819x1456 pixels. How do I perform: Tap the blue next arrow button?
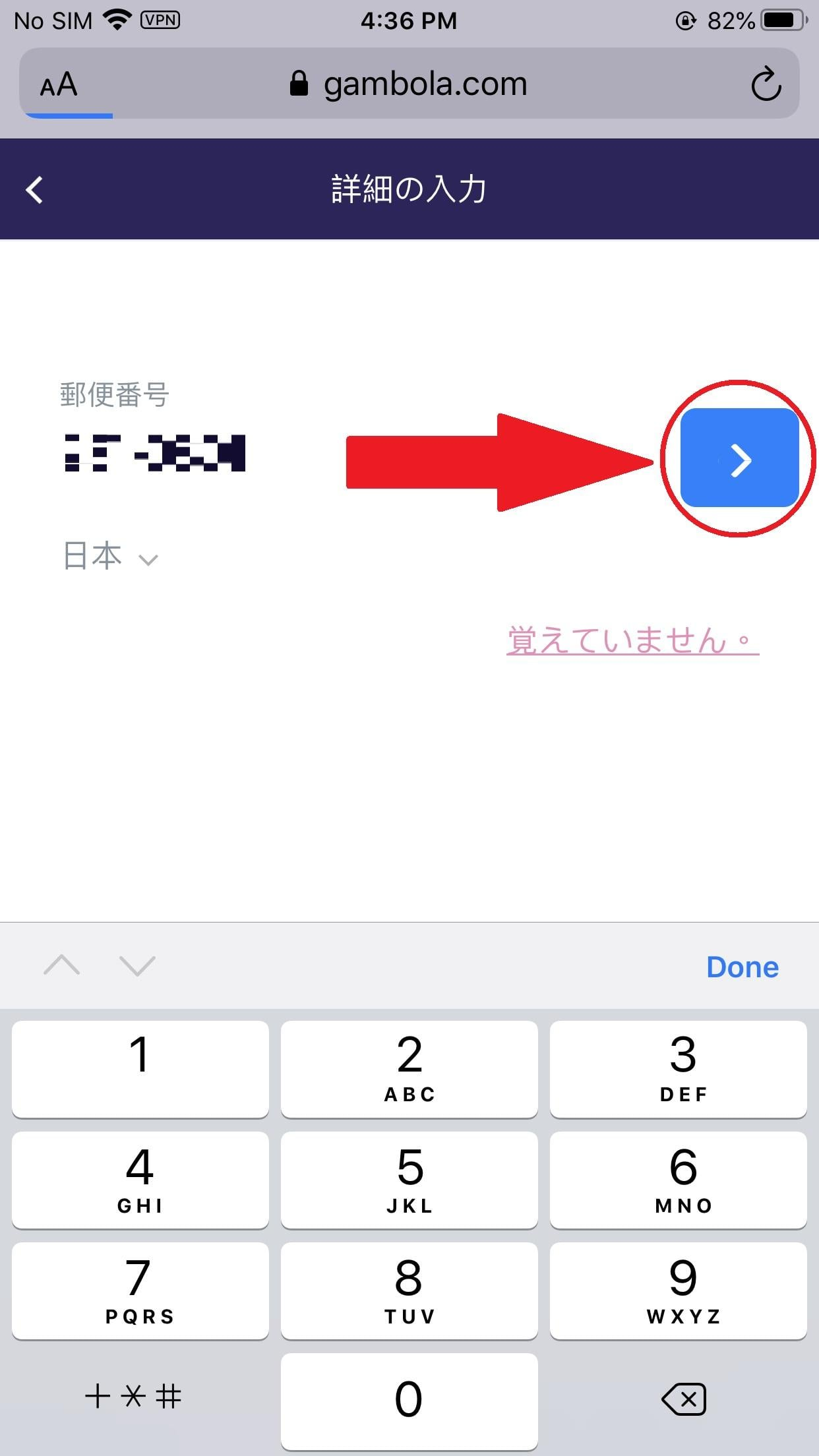(x=739, y=458)
